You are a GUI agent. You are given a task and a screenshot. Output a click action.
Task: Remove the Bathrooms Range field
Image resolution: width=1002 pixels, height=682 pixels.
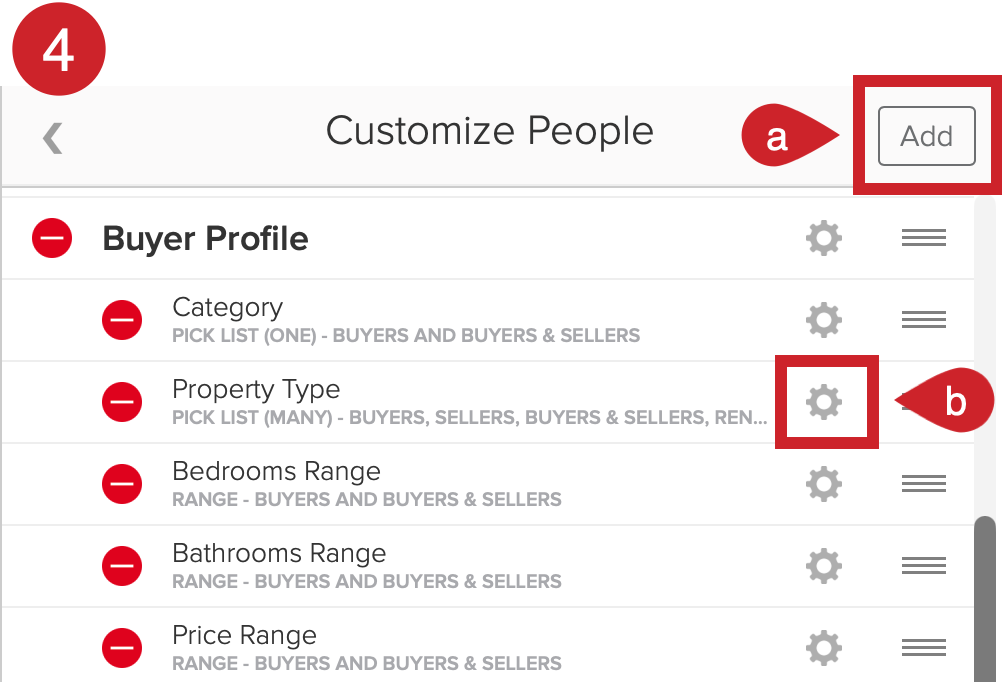122,566
